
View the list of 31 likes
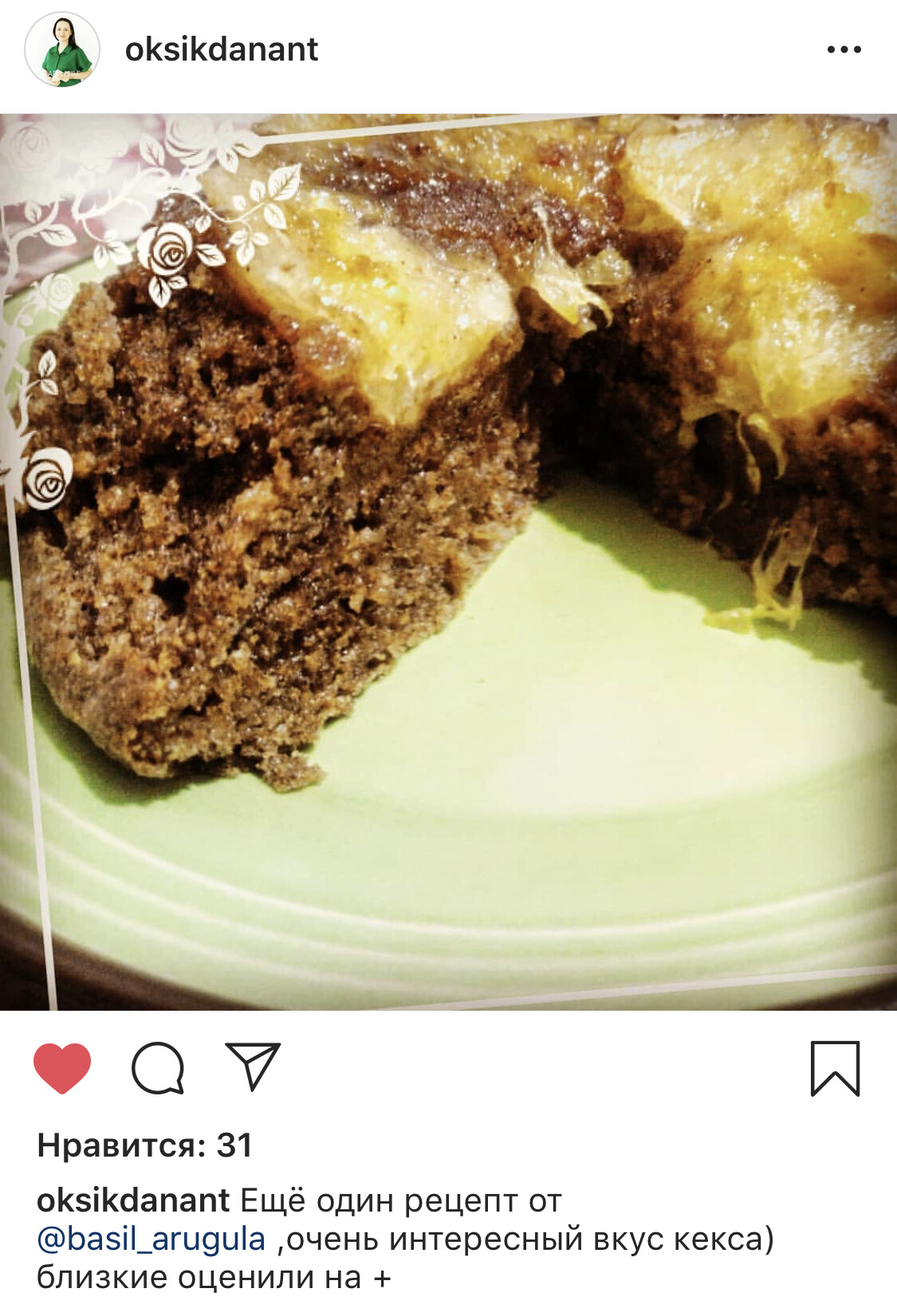[144, 1145]
